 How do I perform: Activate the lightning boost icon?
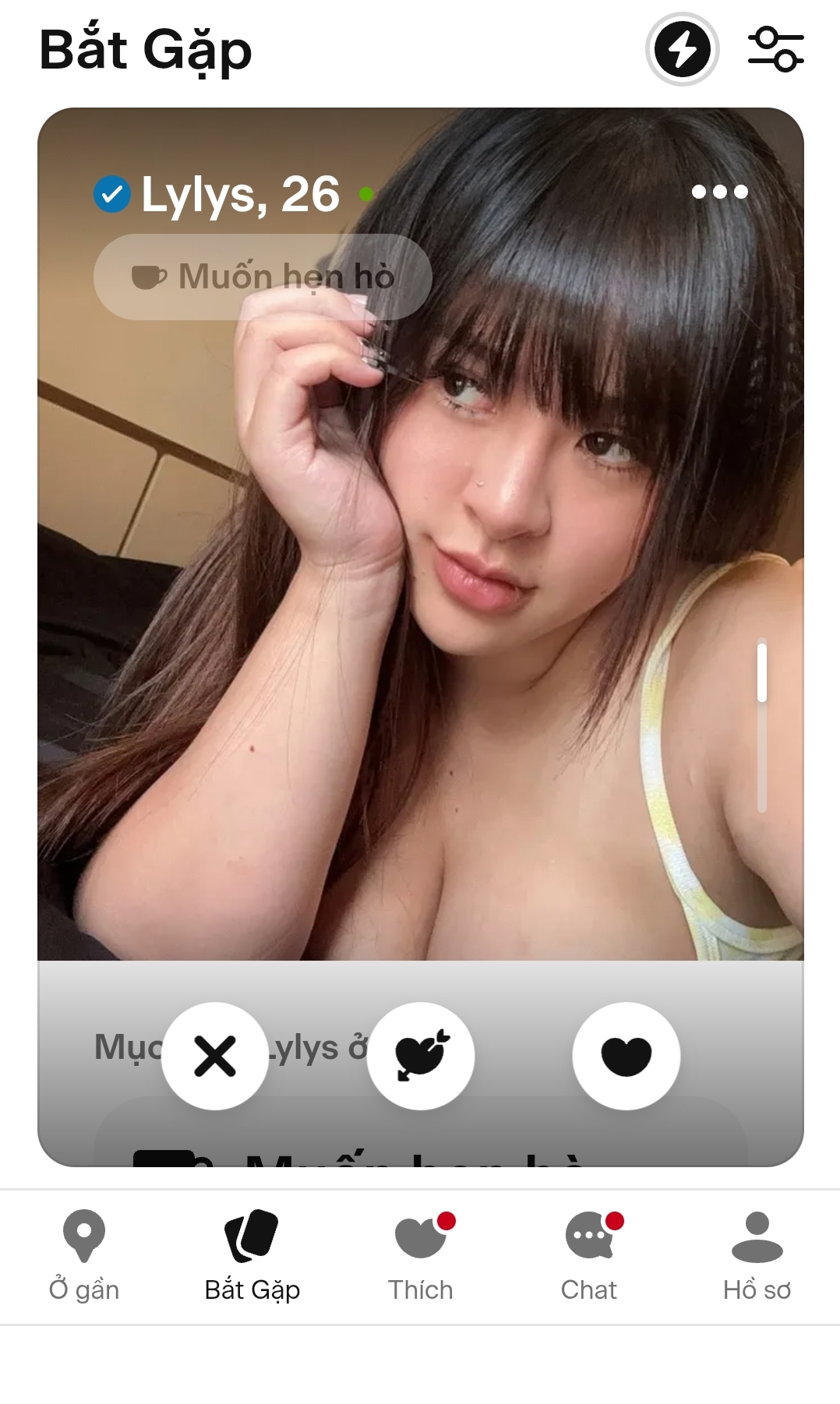[682, 49]
